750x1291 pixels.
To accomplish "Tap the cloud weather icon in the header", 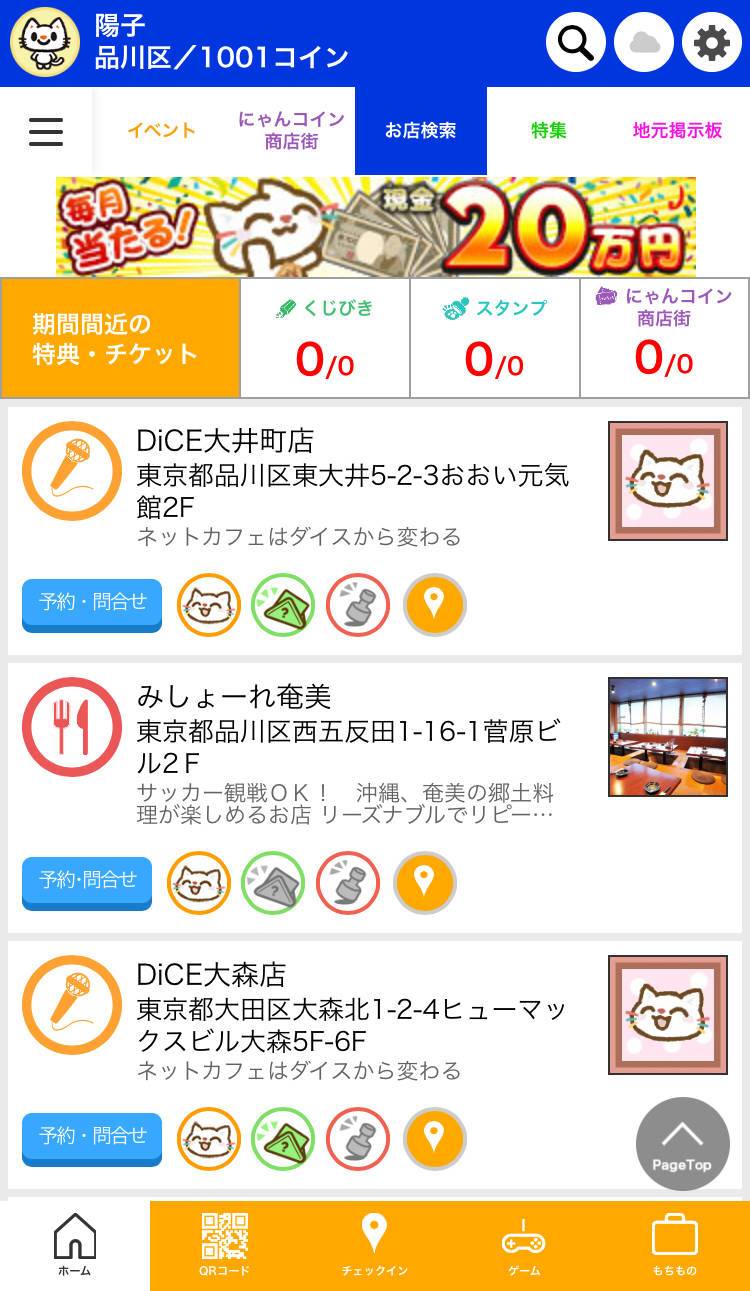I will pyautogui.click(x=643, y=42).
